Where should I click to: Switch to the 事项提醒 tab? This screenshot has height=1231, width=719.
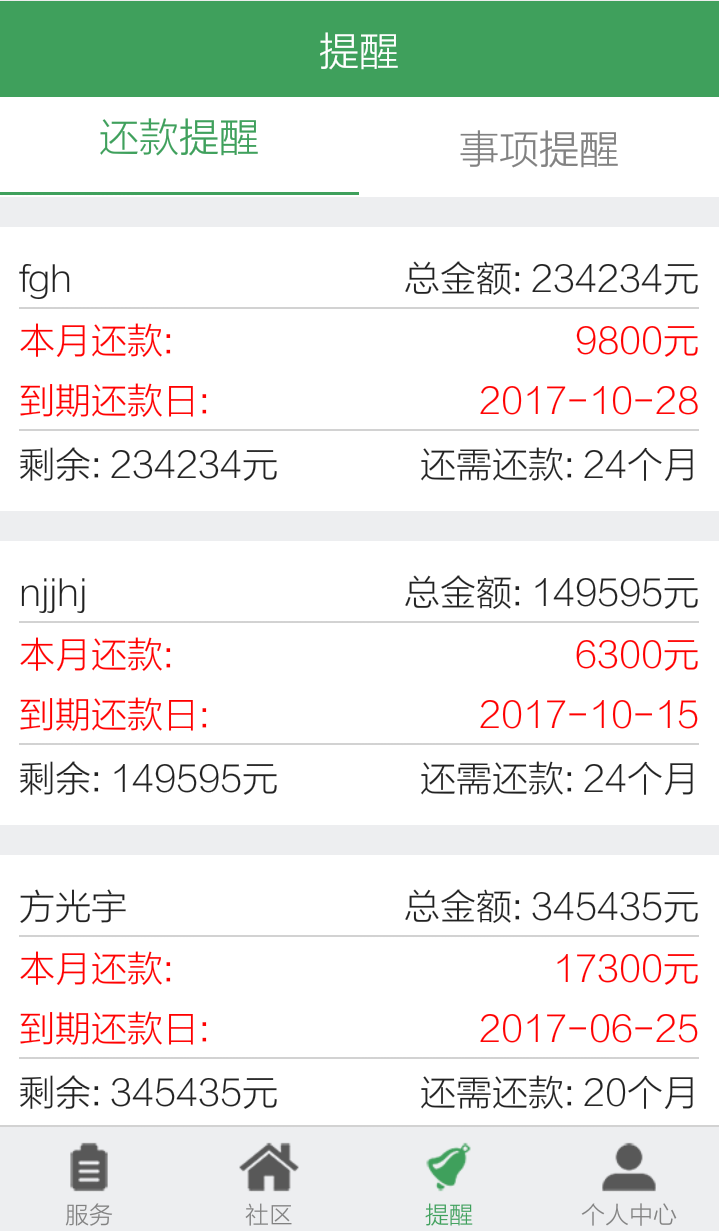(539, 149)
